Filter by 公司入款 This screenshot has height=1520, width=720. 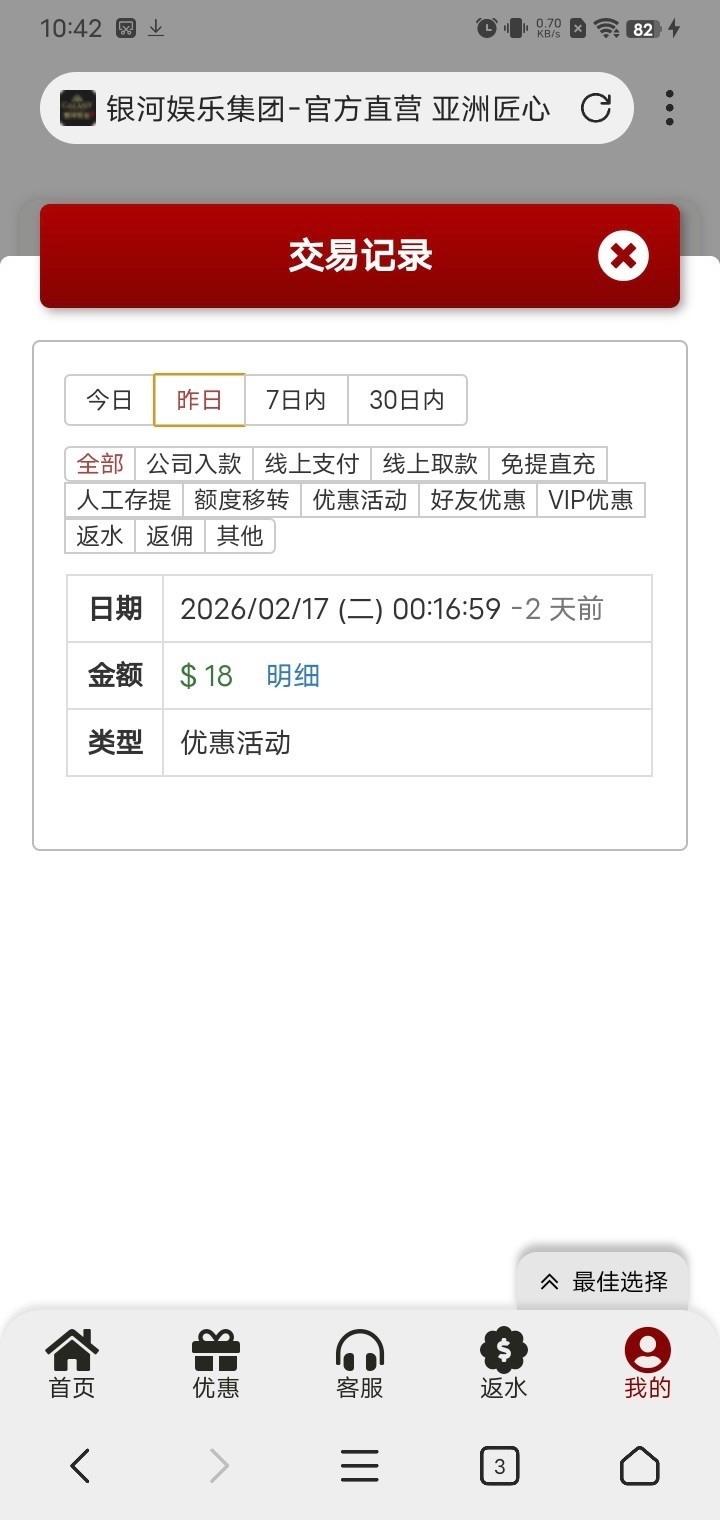194,464
